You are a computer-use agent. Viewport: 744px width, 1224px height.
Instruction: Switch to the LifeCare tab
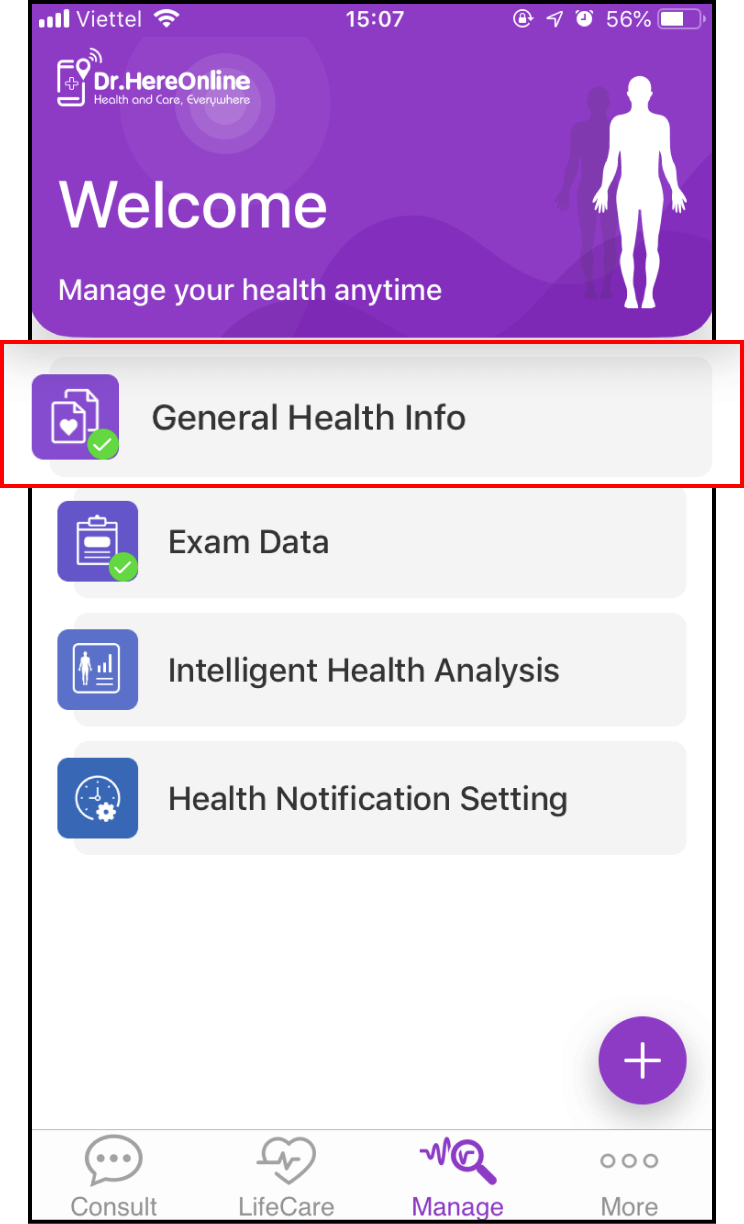(286, 1177)
